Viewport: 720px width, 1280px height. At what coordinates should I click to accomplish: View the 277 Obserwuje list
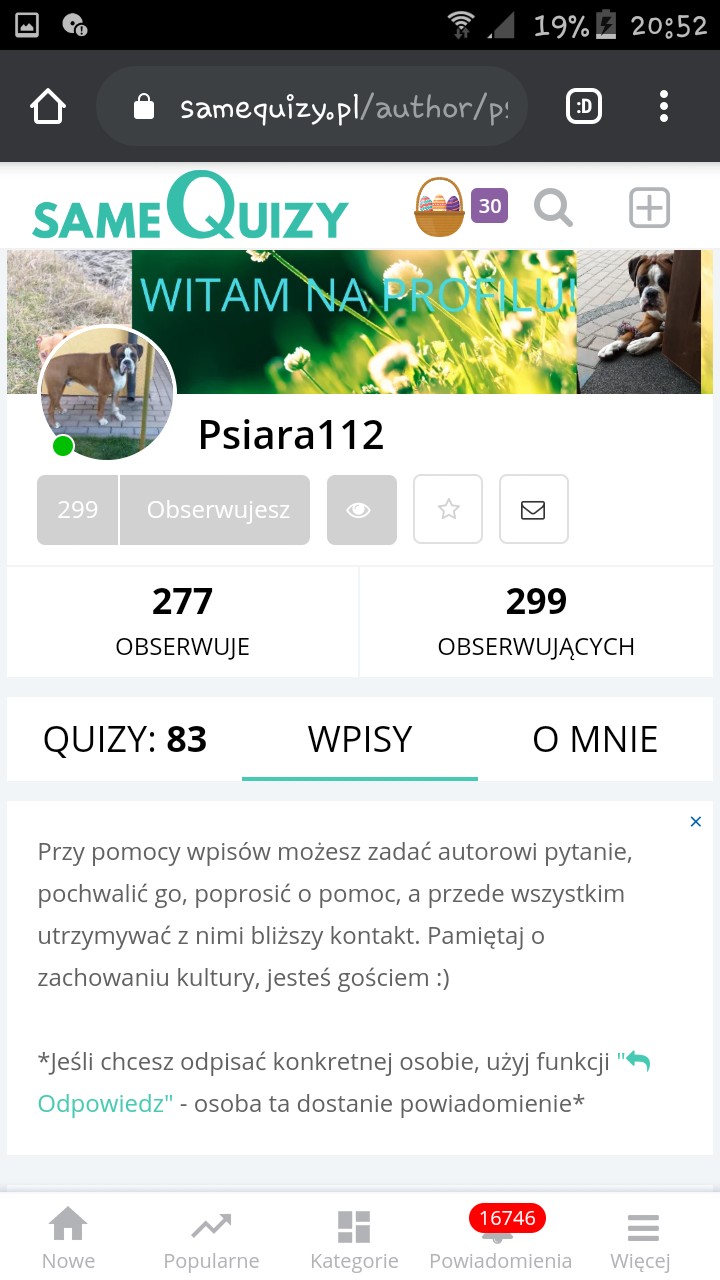[183, 622]
